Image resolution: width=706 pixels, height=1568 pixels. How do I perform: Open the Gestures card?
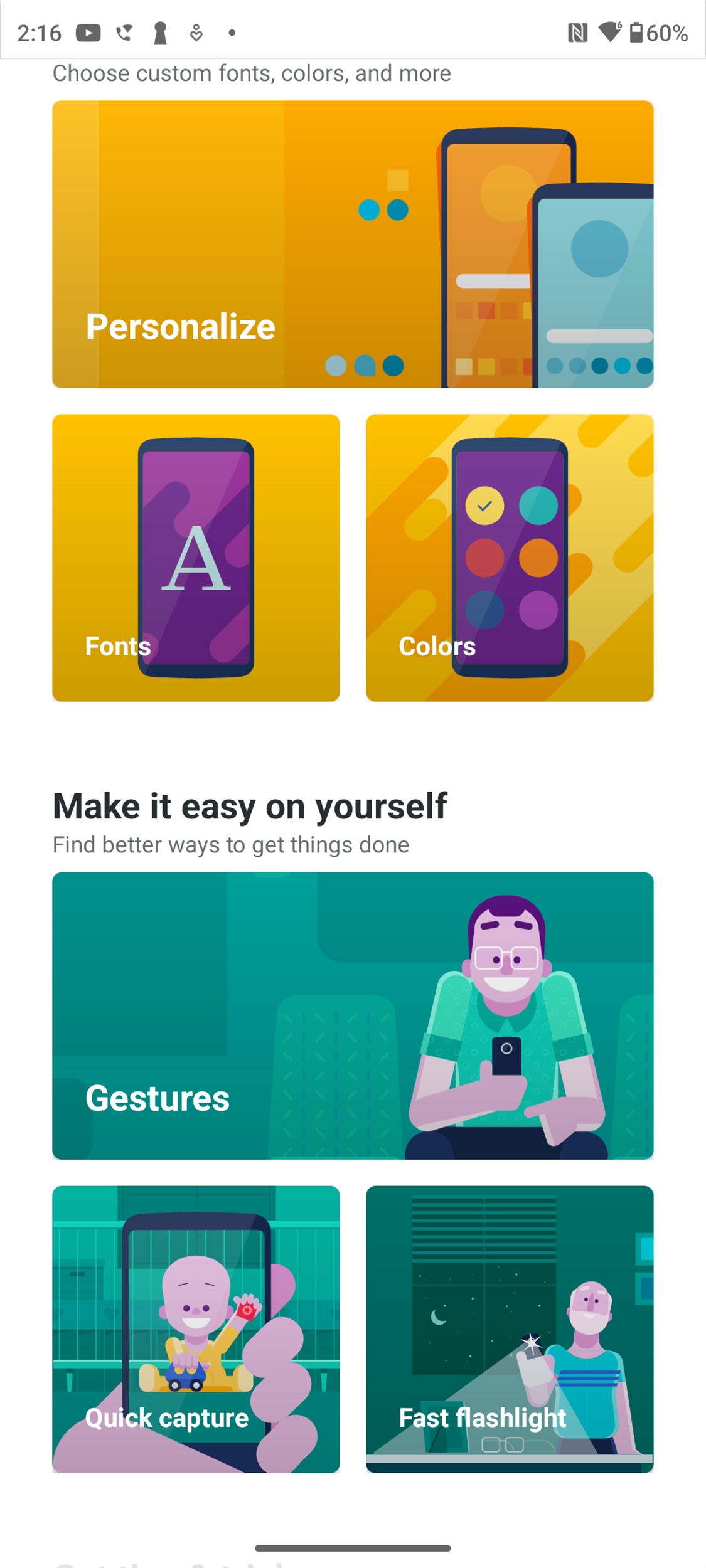(353, 1015)
